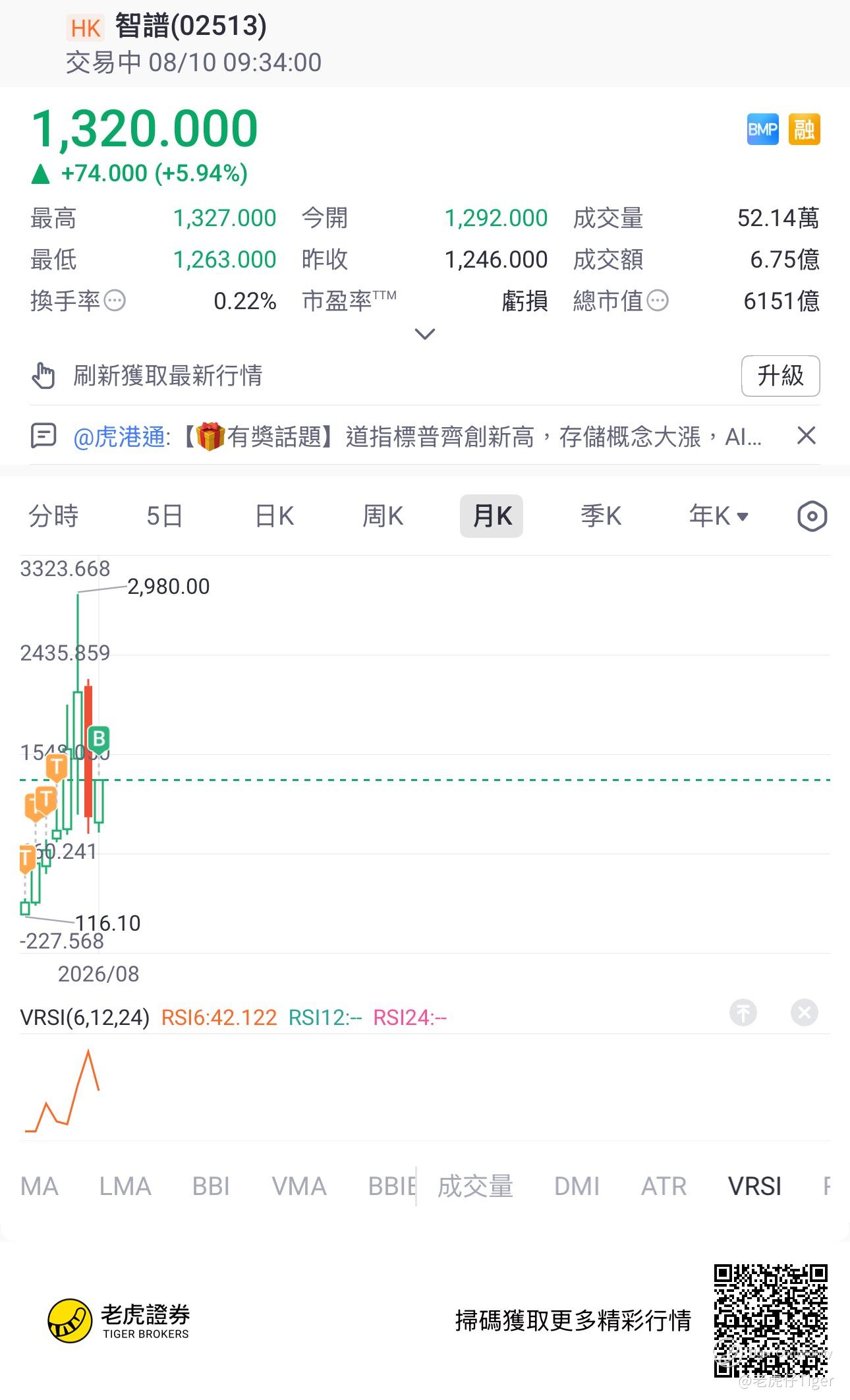850x1400 pixels.
Task: Select the 季K chart tab
Action: (x=601, y=516)
